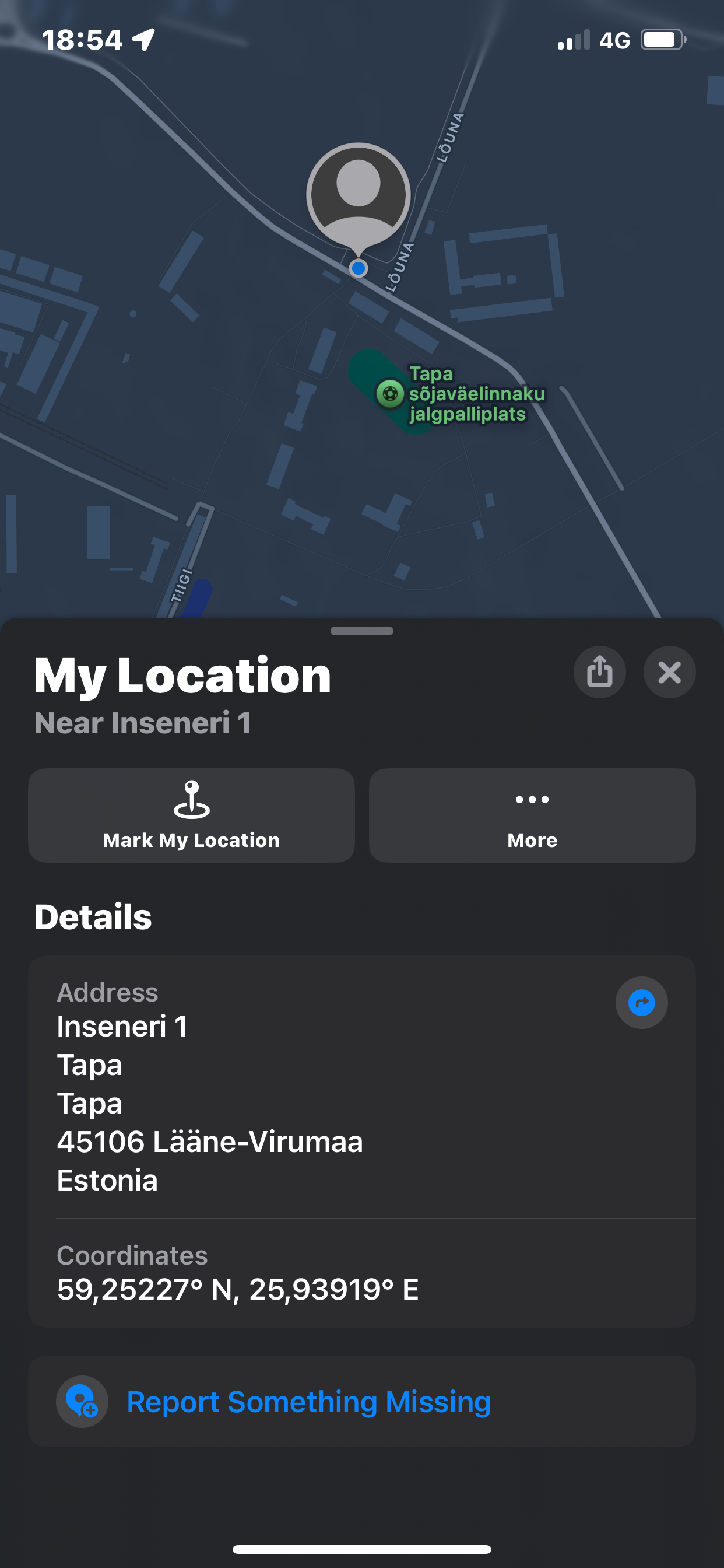This screenshot has width=724, height=1568.
Task: Get directions to Inseneri 1 address
Action: (x=641, y=1003)
